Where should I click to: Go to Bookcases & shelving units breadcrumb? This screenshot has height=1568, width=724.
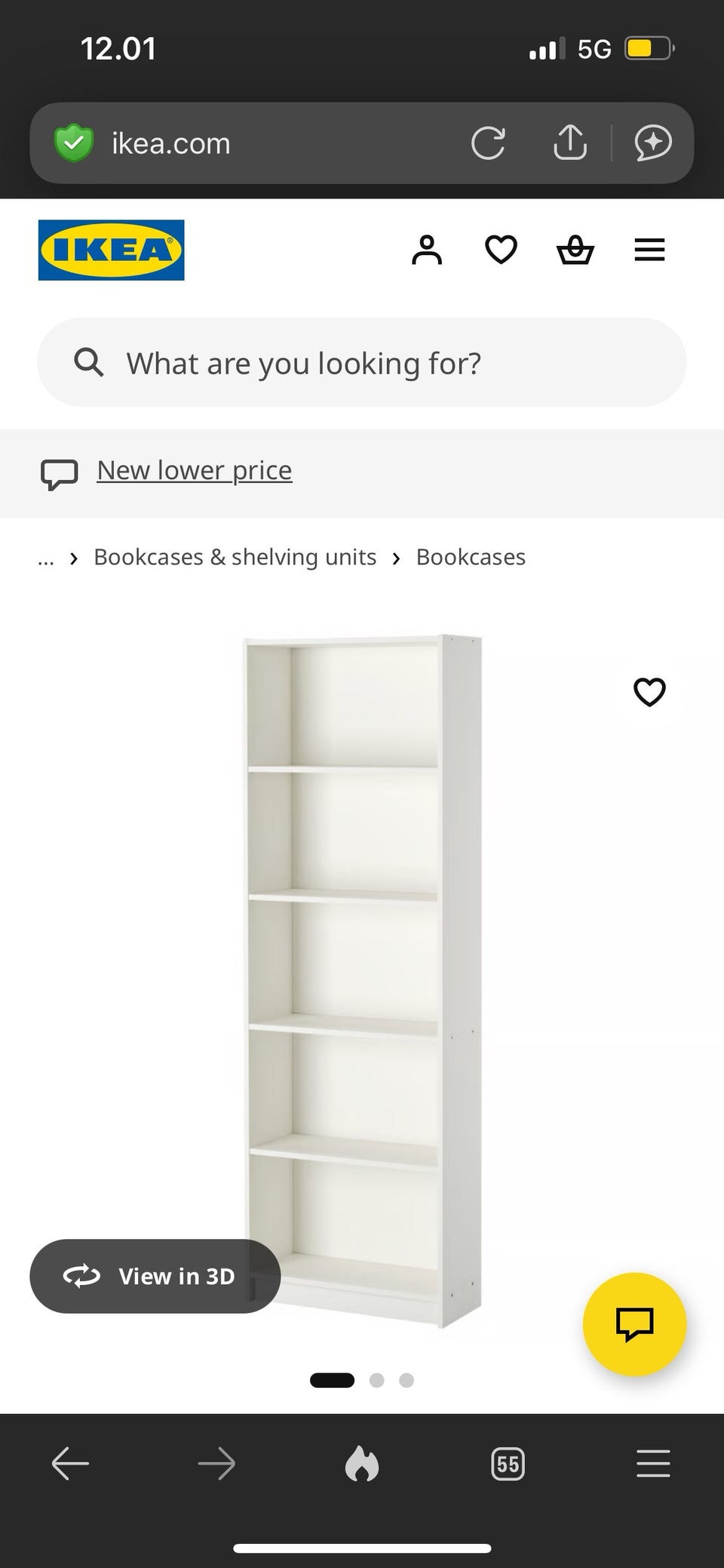[235, 557]
